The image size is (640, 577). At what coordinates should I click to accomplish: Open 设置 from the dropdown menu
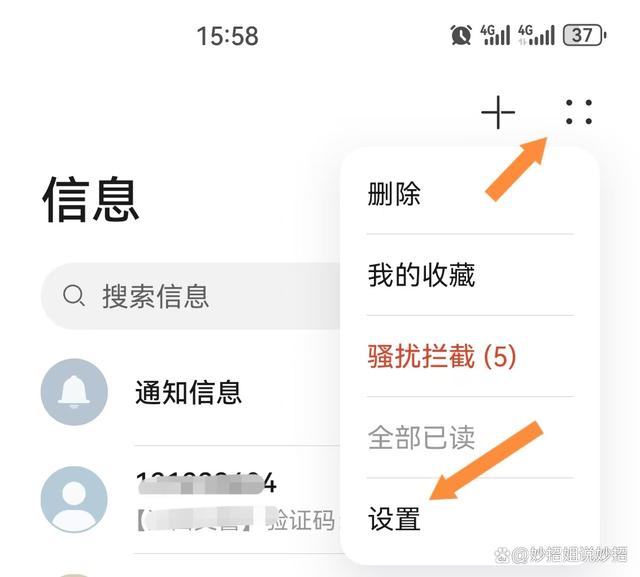click(x=395, y=519)
